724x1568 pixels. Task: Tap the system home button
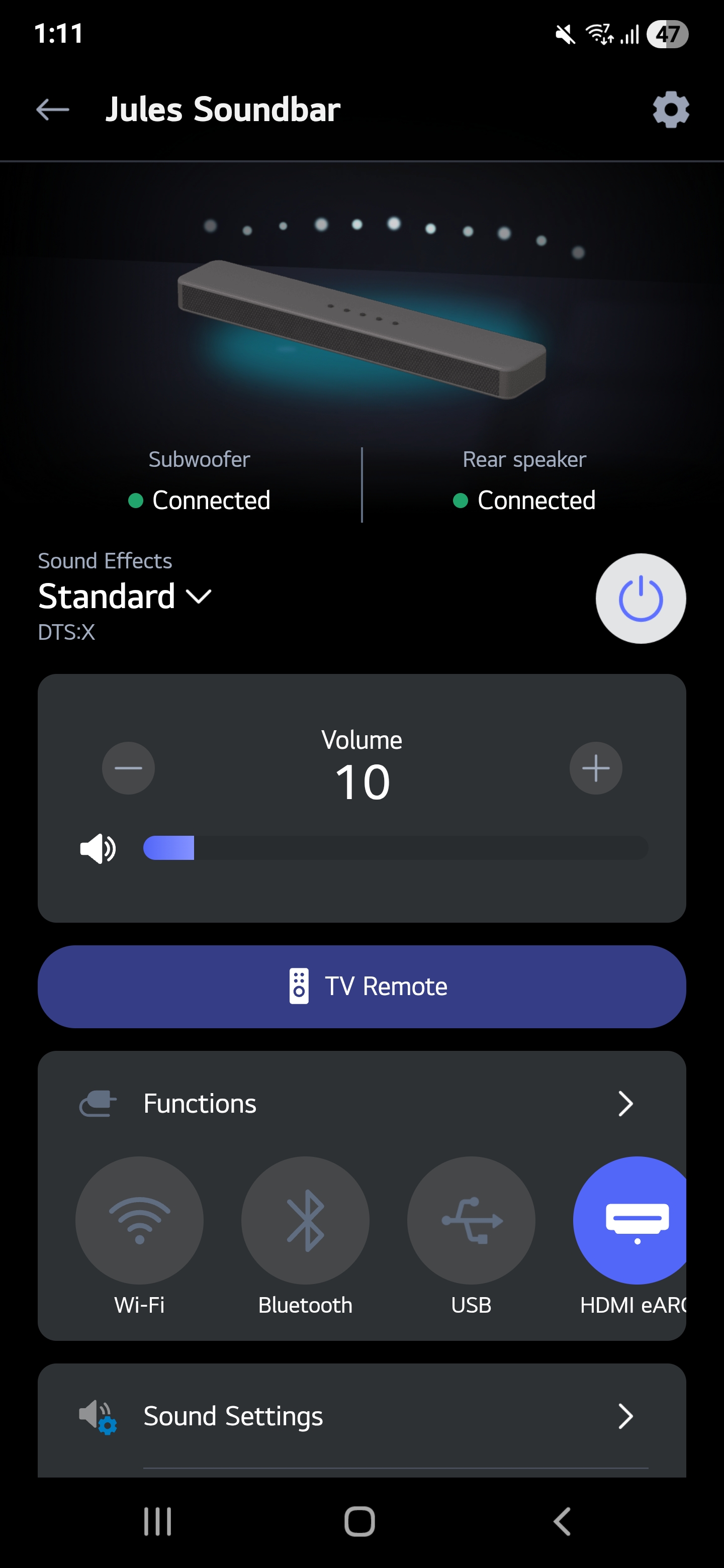click(x=360, y=1521)
